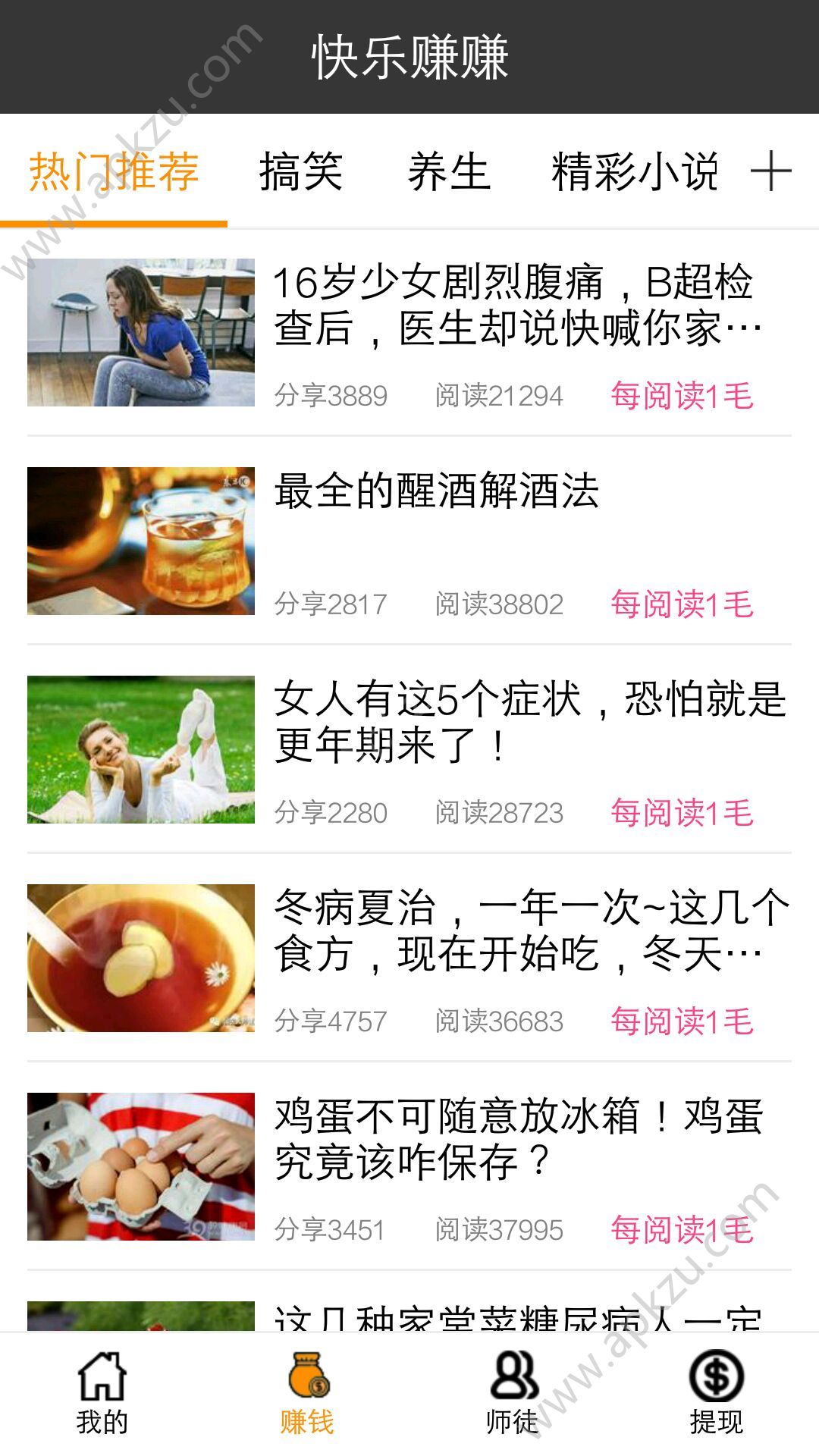
Task: Select the 热门推荐 tab
Action: coord(114,173)
